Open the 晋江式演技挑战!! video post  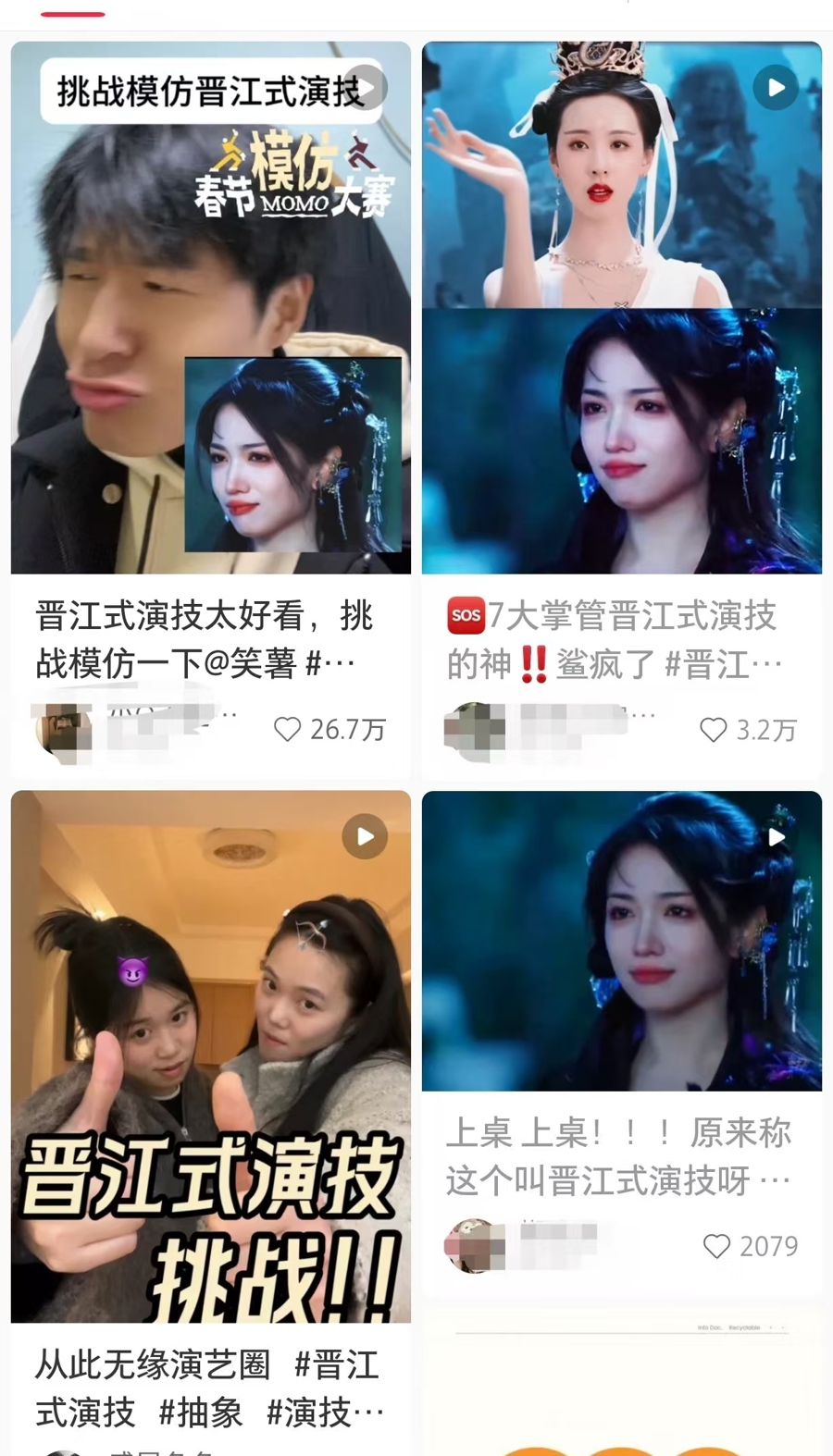coord(210,1055)
